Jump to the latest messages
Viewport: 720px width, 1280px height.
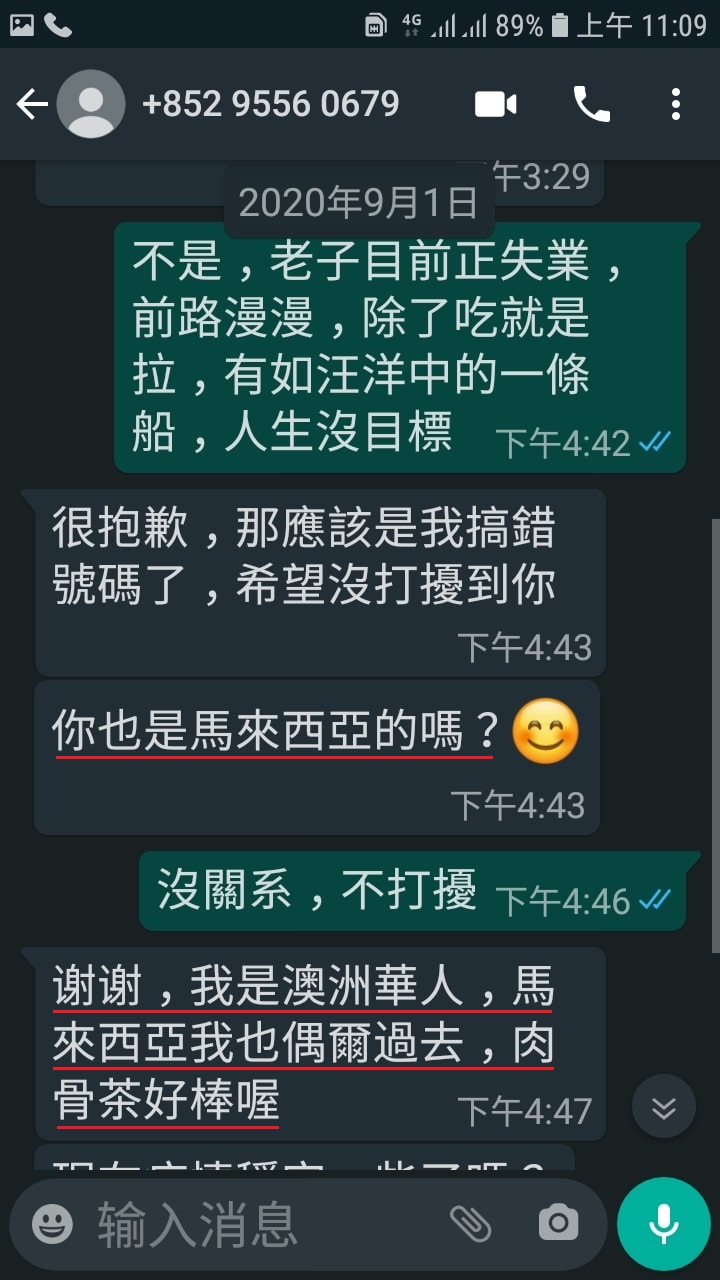point(664,1107)
